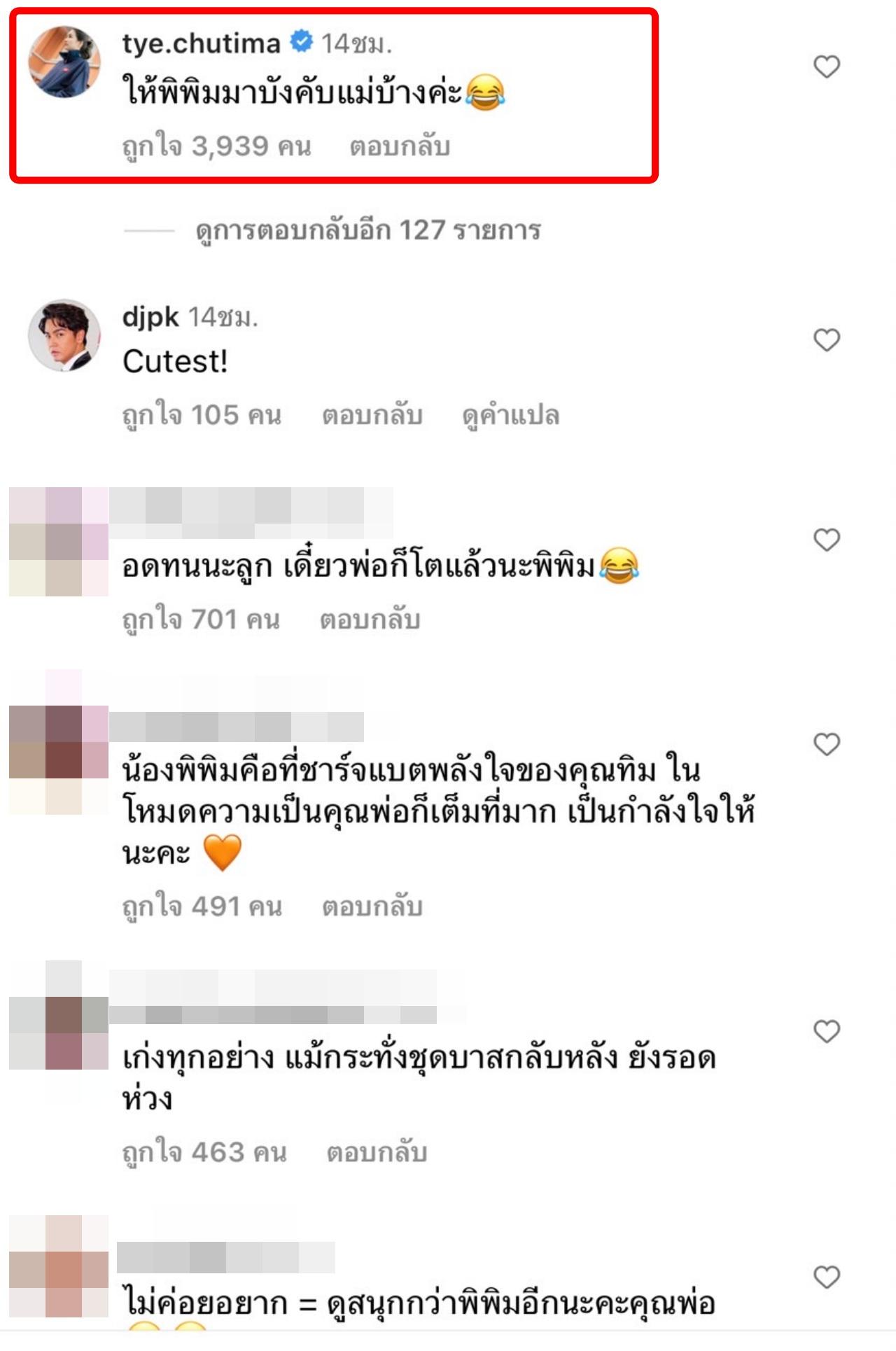Viewport: 896px width, 1351px height.
Task: Reply to djpk's comment
Action: 372,416
